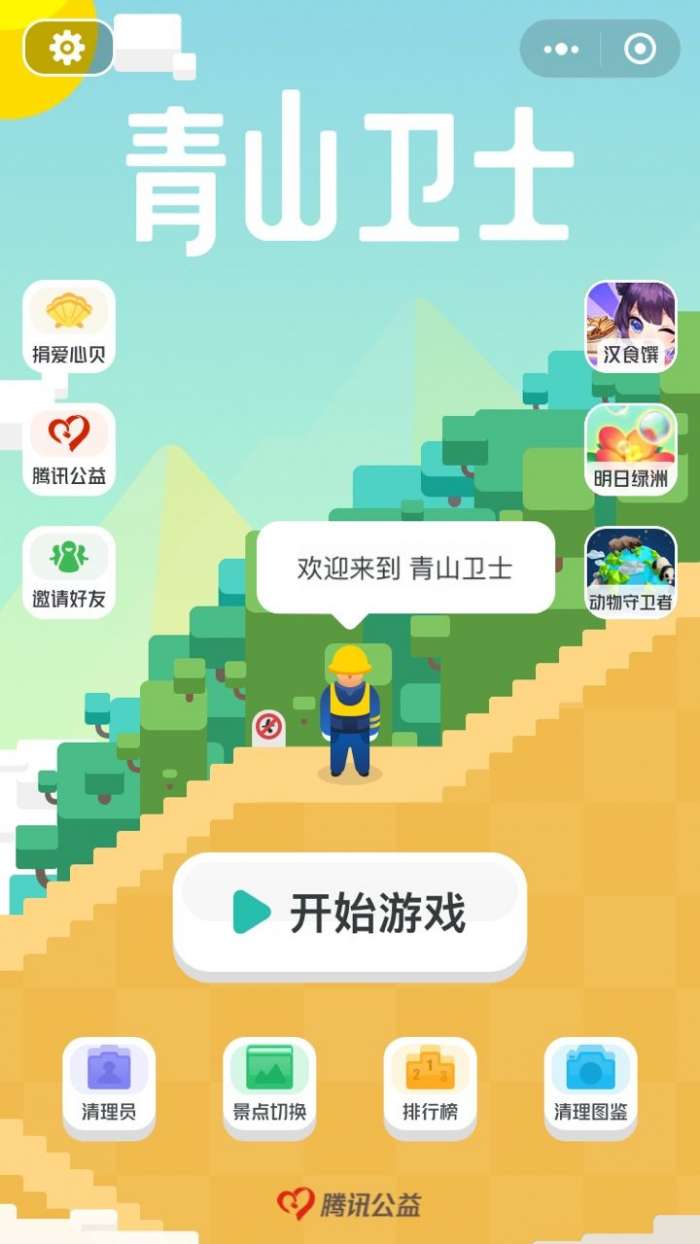Tap 邀请好友 to invite friends
The height and width of the screenshot is (1244, 700).
(x=69, y=572)
